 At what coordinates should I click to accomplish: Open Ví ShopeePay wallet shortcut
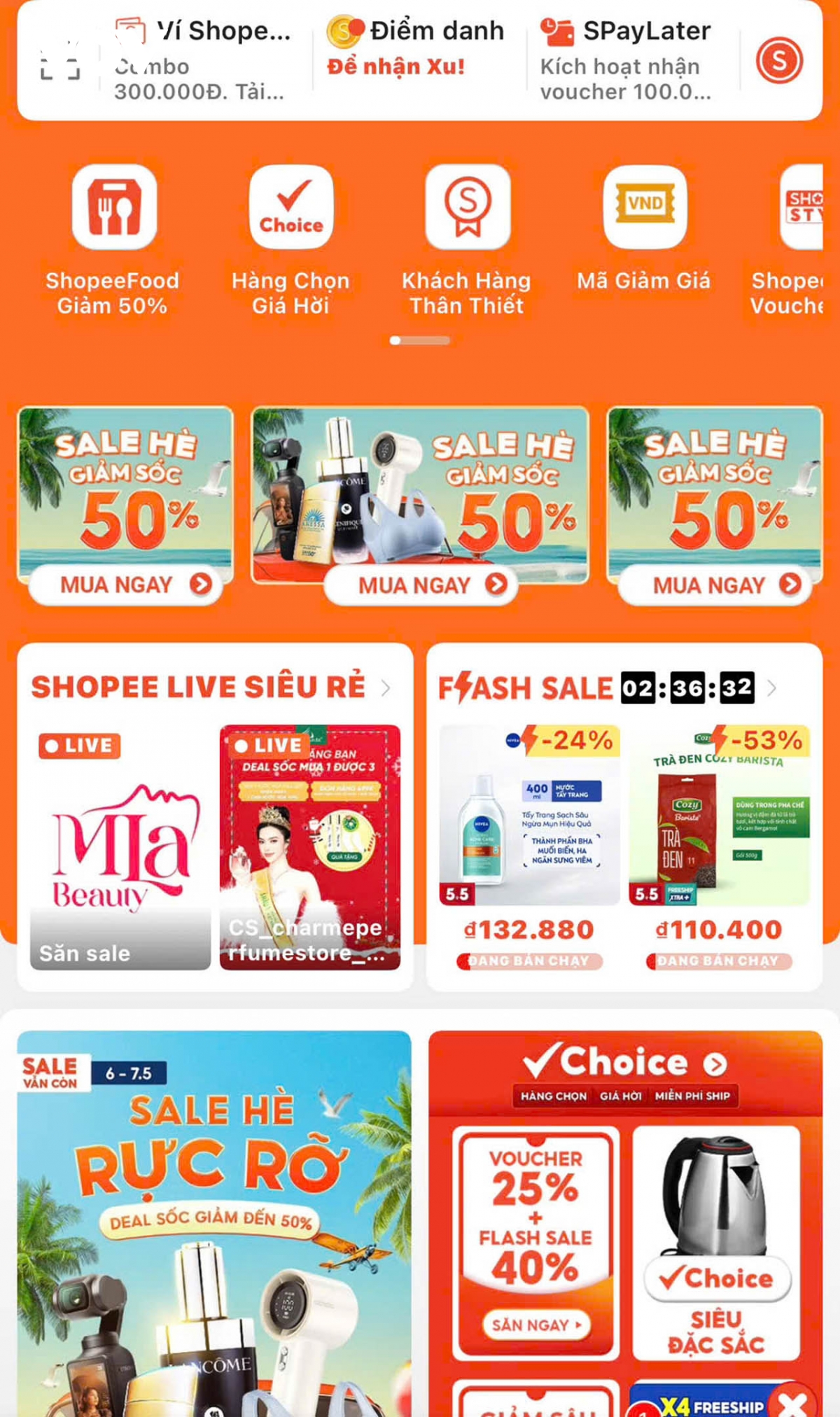point(203,60)
